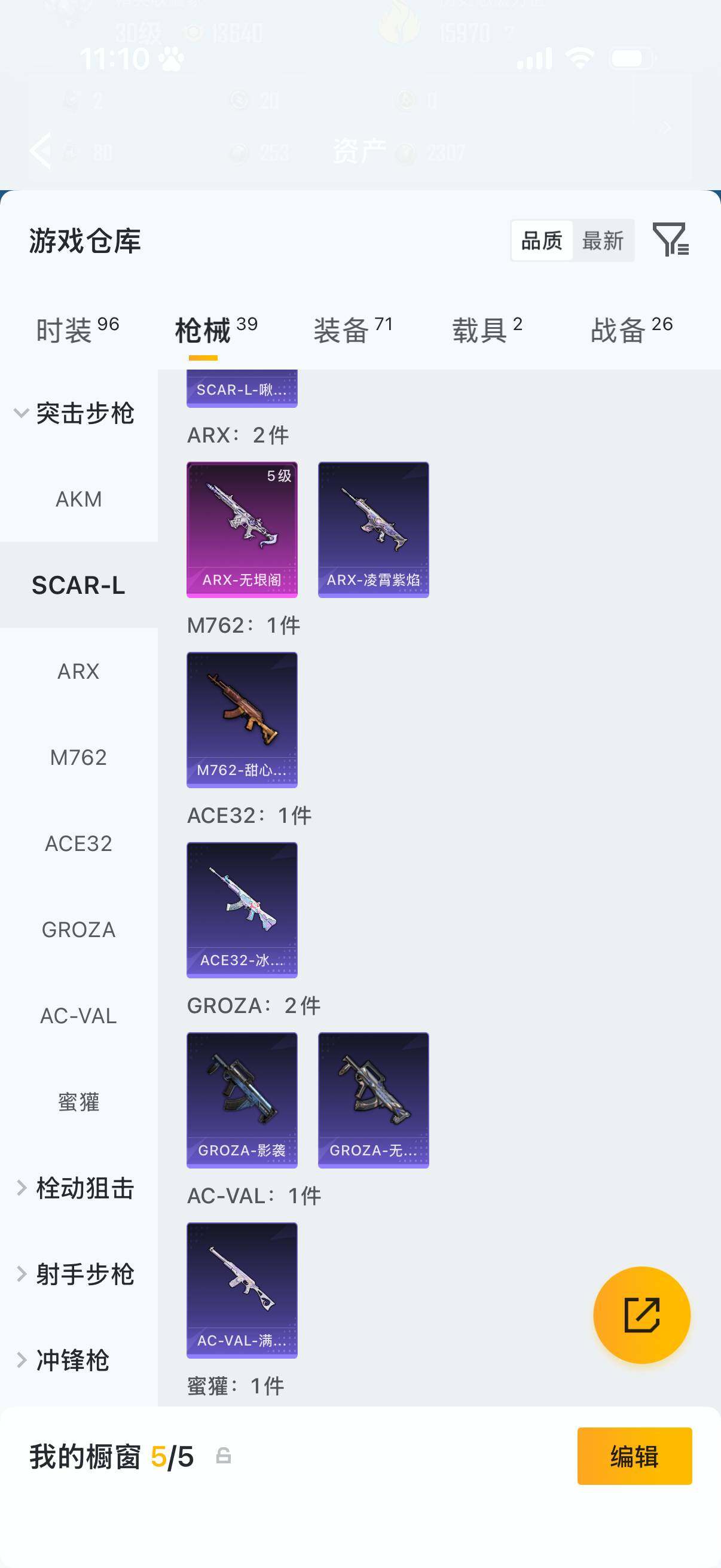Select AKM in the sidebar
The image size is (721, 1568).
(78, 499)
